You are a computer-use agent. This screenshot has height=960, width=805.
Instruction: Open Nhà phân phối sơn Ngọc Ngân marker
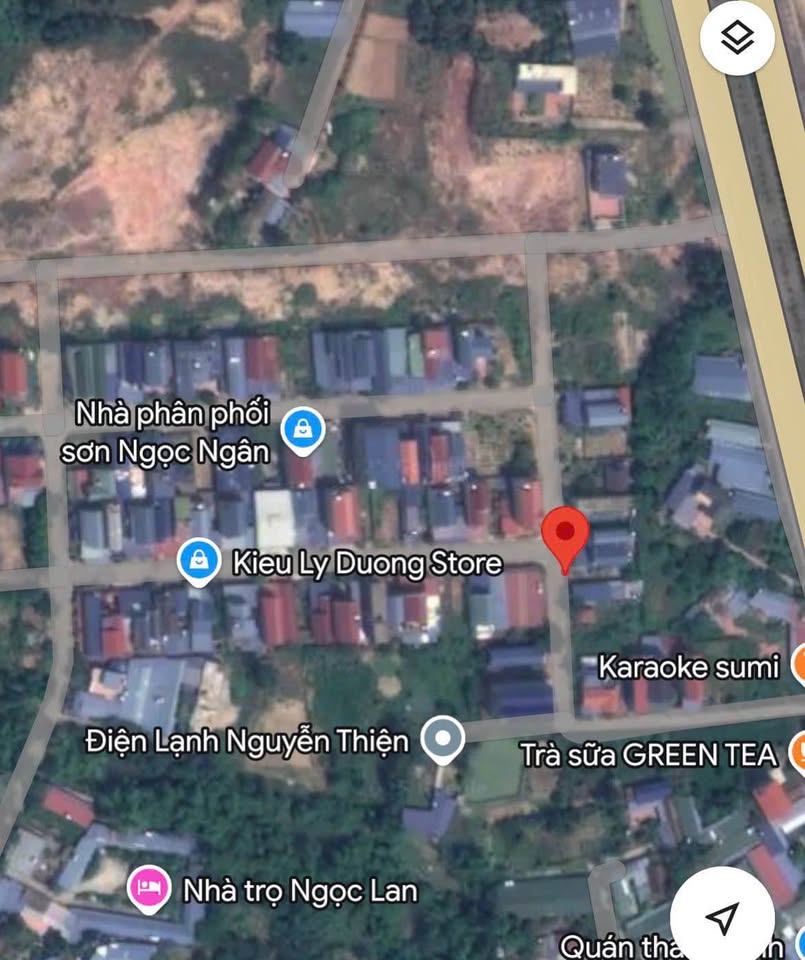(300, 431)
